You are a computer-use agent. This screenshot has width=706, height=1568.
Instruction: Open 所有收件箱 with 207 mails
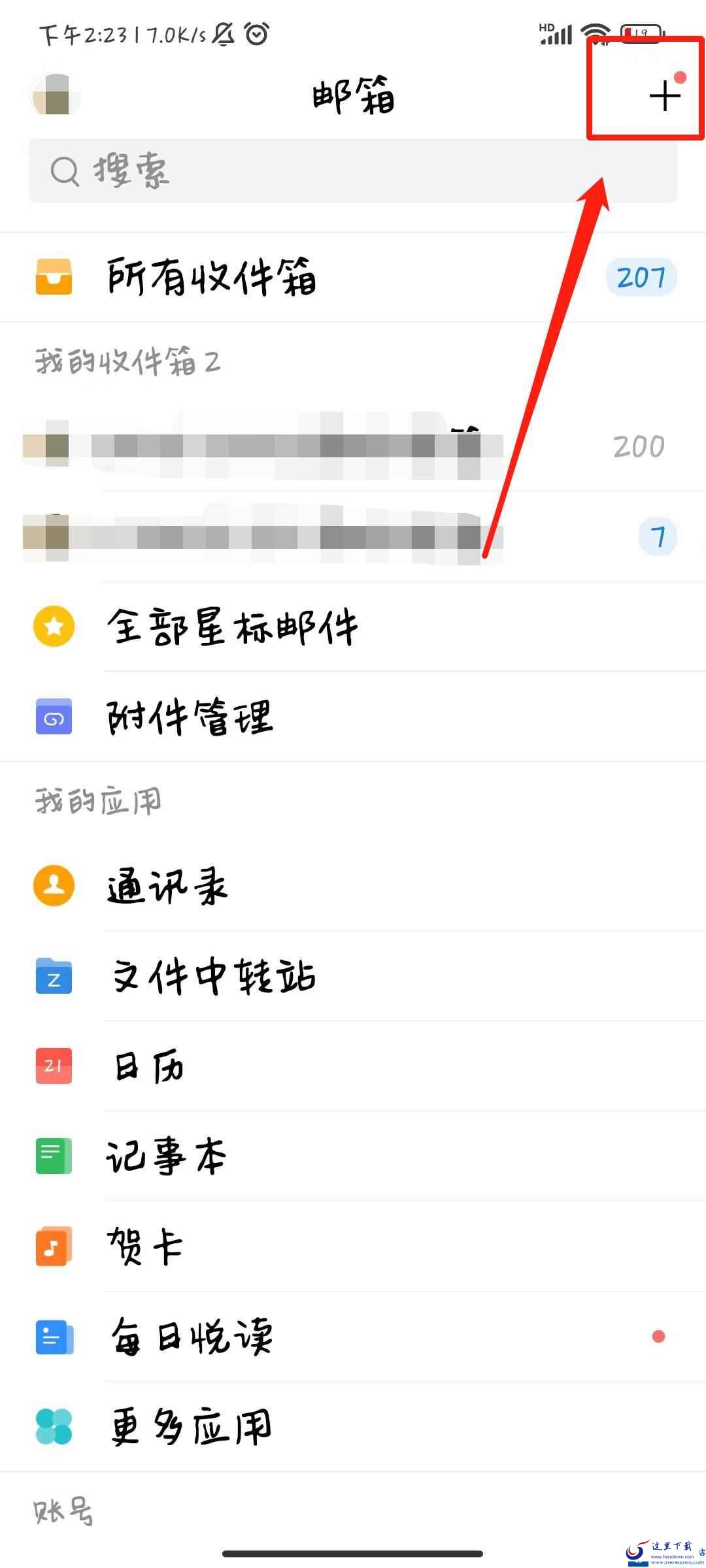click(x=353, y=277)
